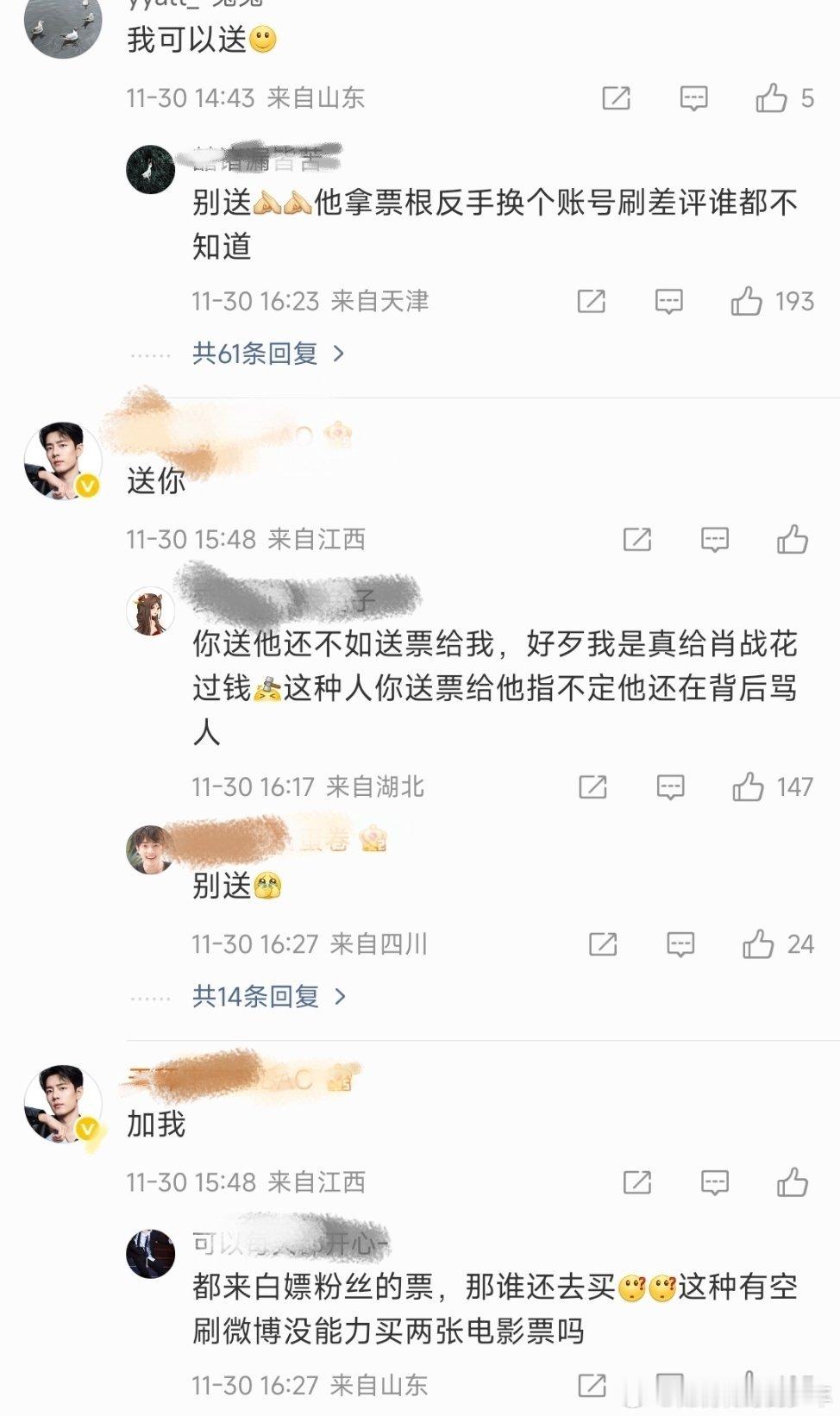
Task: Open the comment bubble on the "加我" comment
Action: coord(713,1181)
